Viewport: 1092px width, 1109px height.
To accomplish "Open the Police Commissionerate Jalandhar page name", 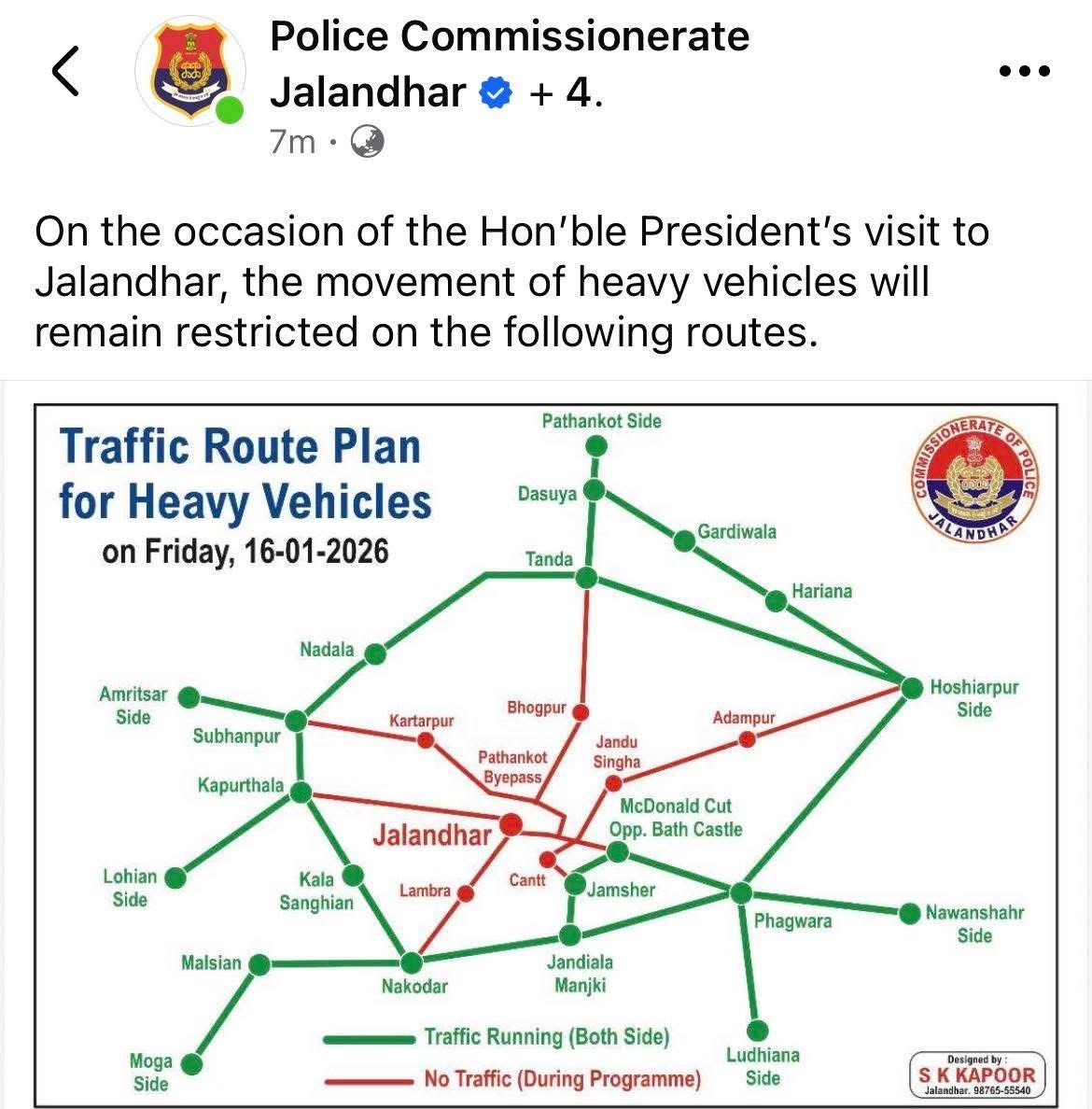I will tap(509, 37).
